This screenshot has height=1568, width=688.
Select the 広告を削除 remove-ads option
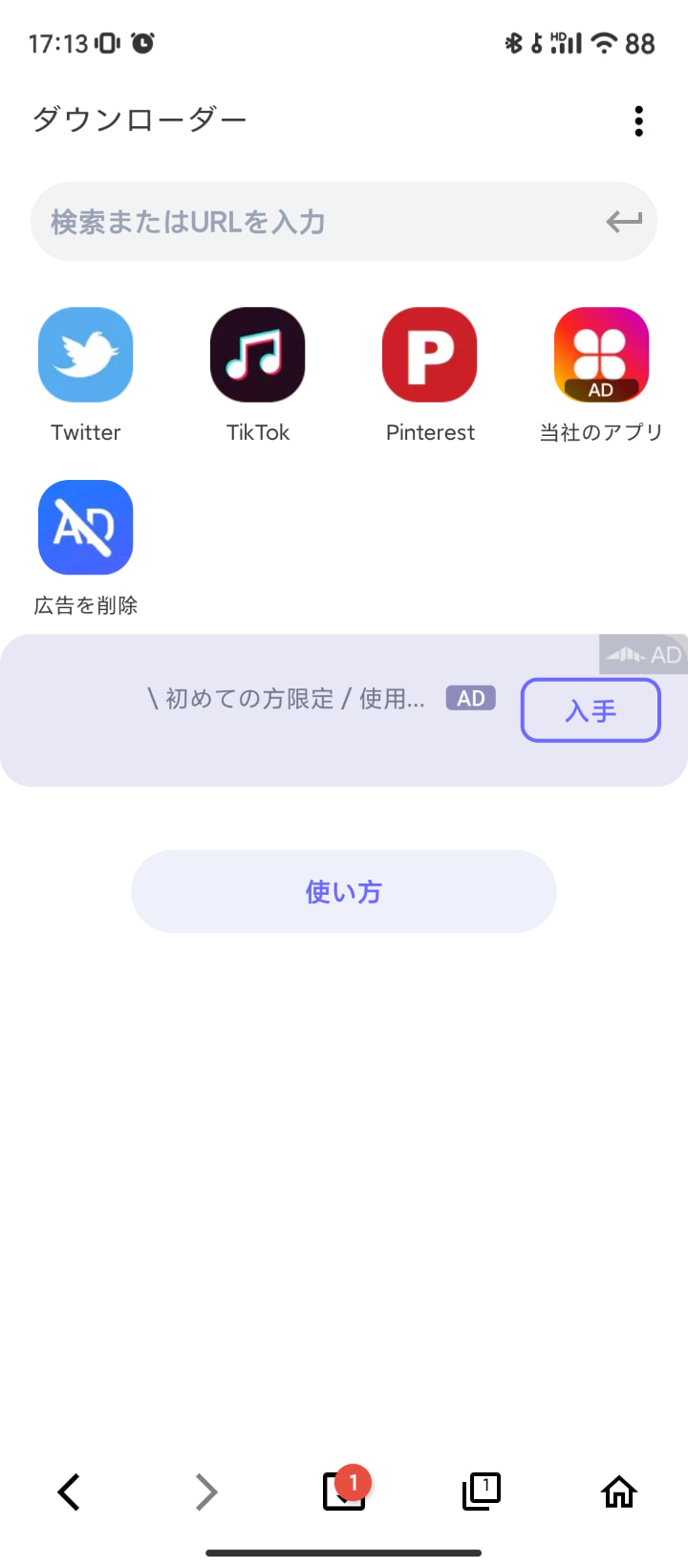coord(86,528)
